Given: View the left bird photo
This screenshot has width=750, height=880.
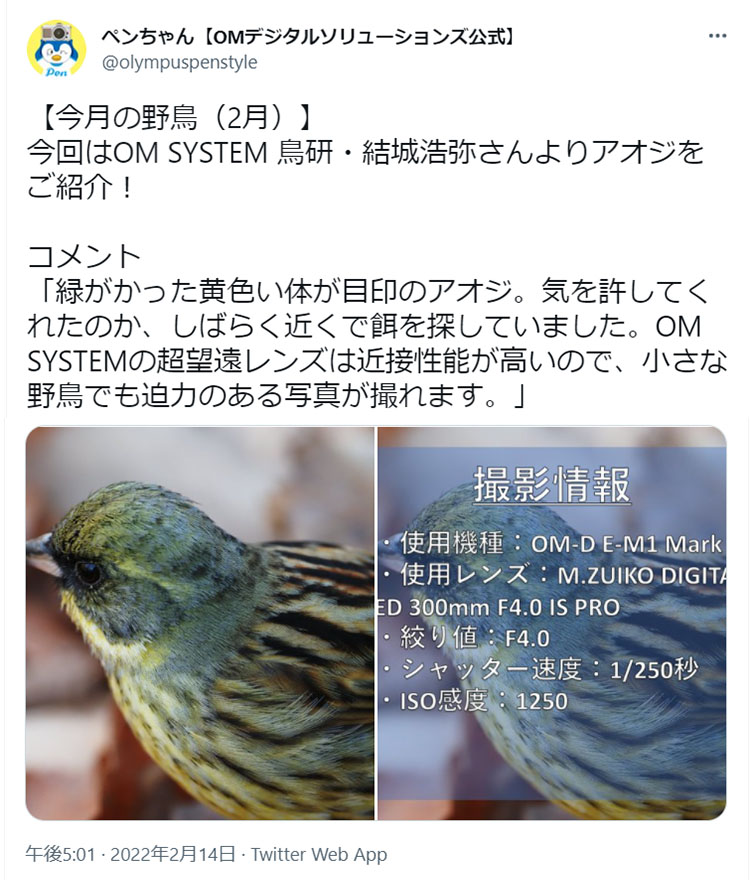Looking at the screenshot, I should click(x=200, y=623).
